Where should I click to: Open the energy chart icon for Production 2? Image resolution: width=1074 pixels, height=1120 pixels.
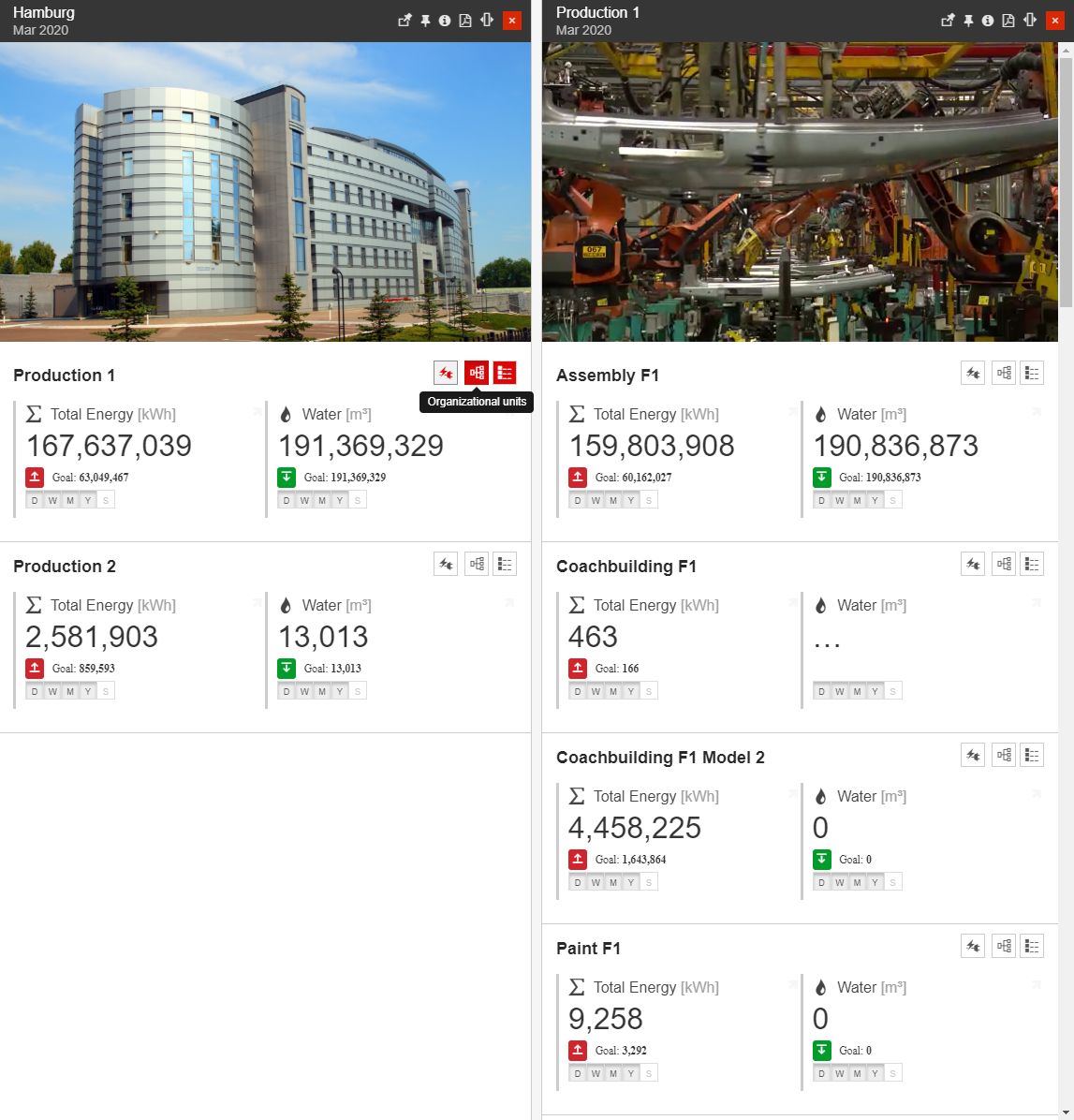(x=446, y=564)
